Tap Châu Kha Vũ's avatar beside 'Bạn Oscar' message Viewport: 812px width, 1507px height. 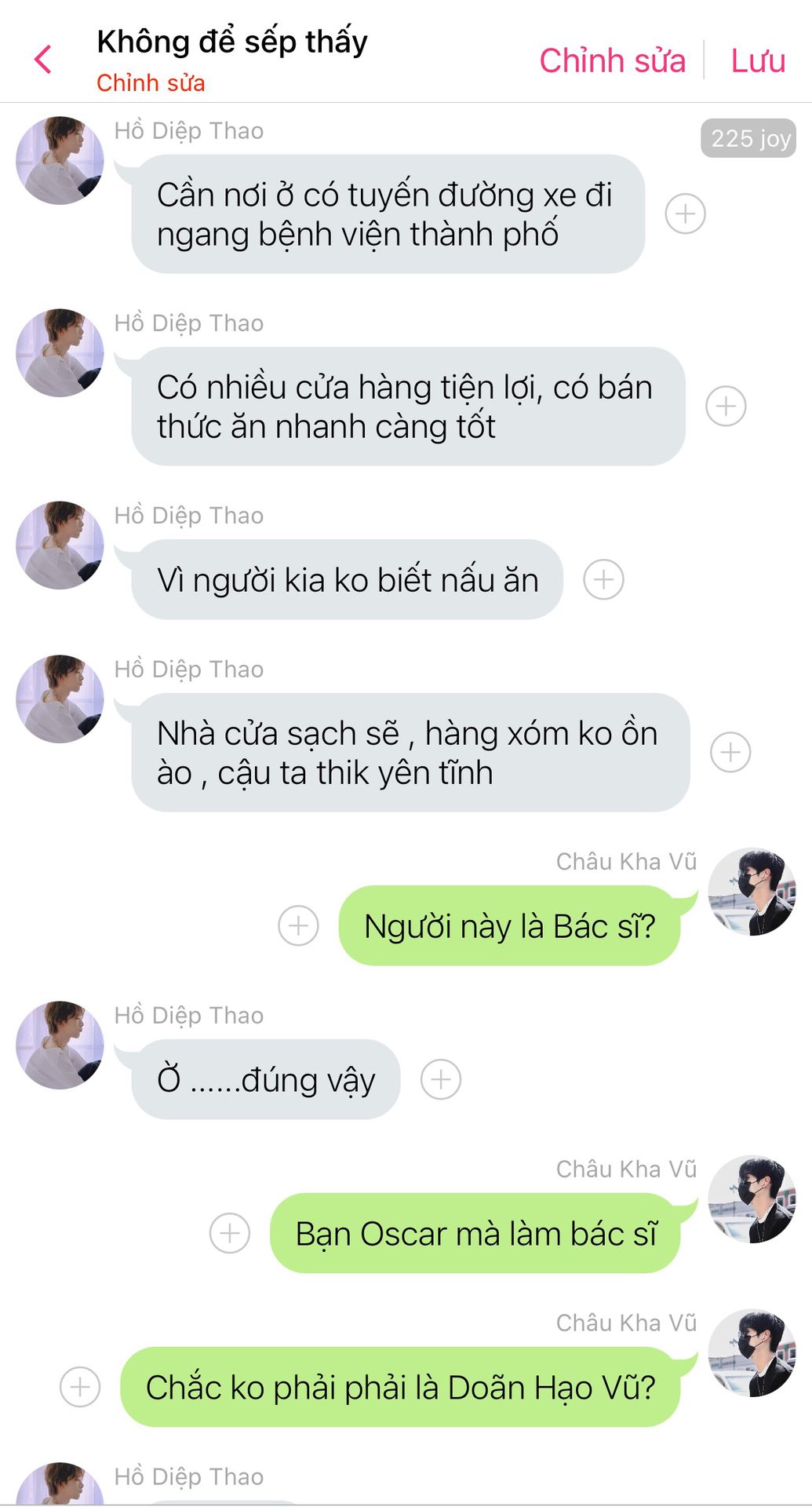coord(752,1199)
